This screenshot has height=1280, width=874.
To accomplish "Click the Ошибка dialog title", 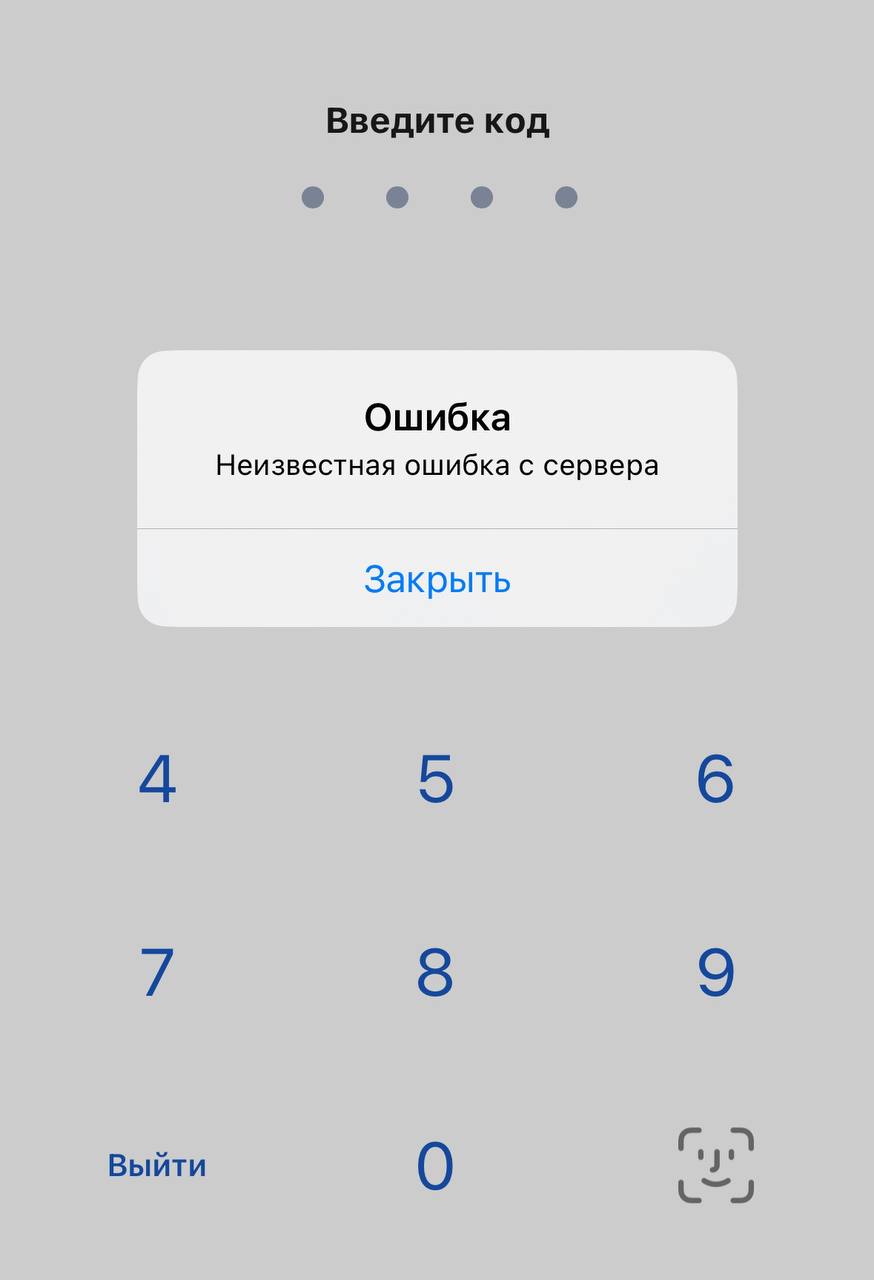I will pyautogui.click(x=437, y=418).
